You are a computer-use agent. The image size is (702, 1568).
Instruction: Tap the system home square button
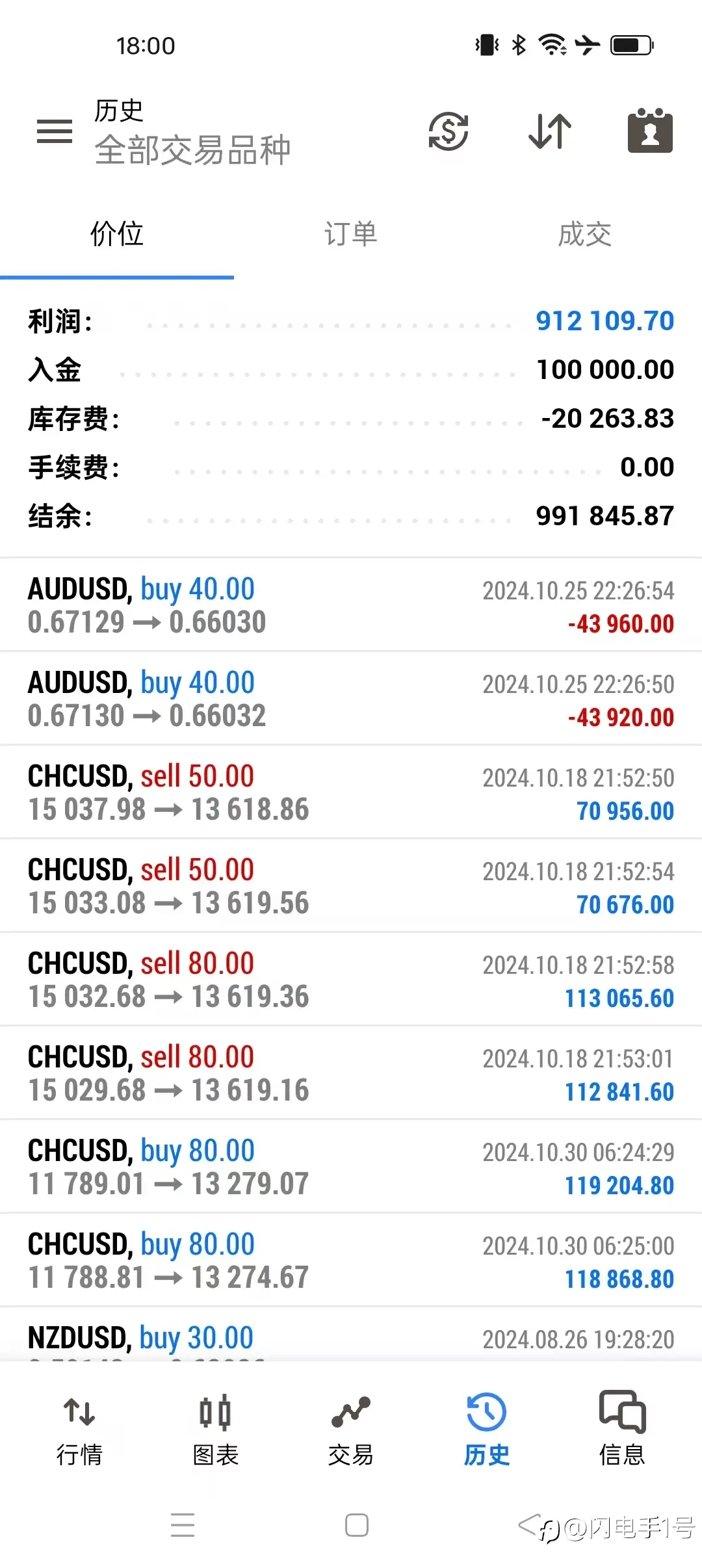357,1525
